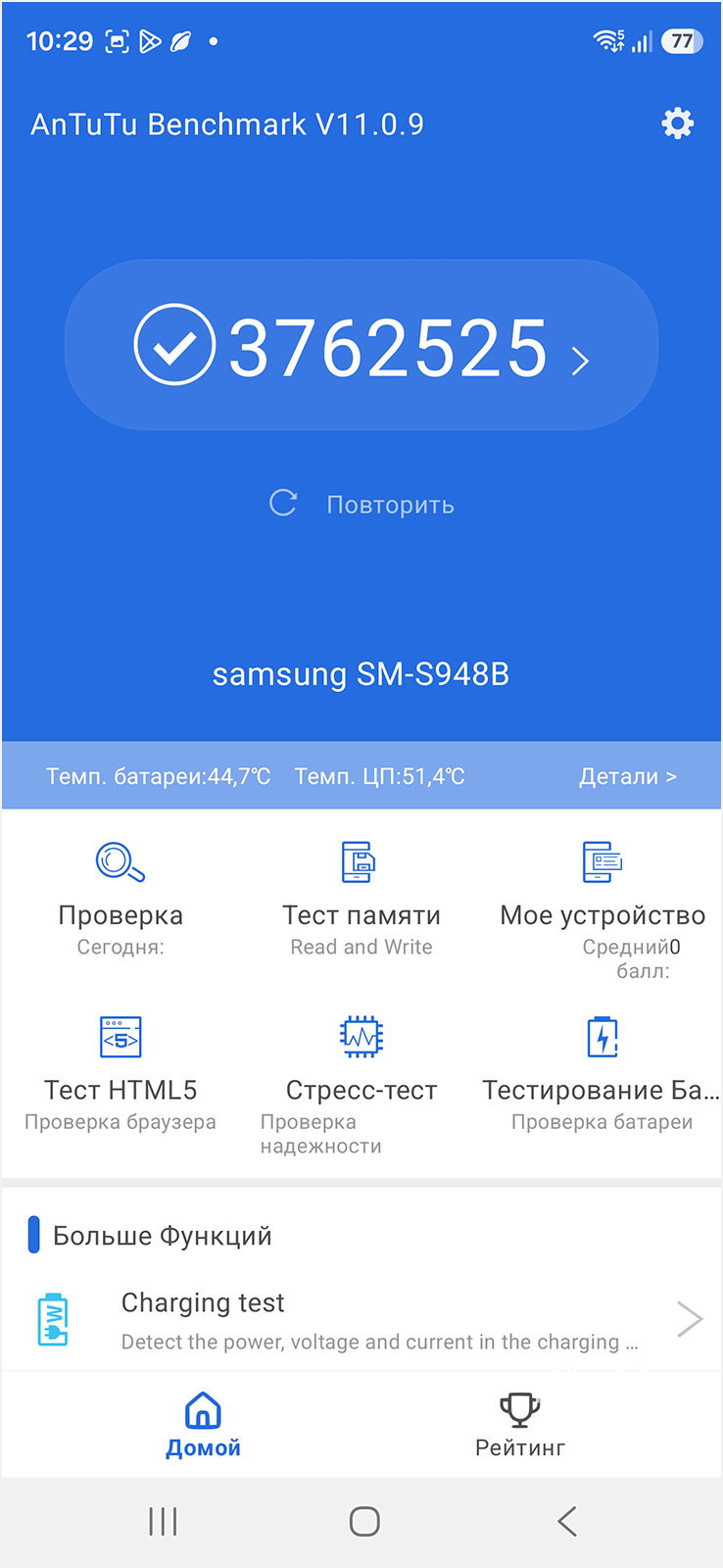Select the Домой tab
Viewport: 723px width, 1568px height.
[x=203, y=1425]
